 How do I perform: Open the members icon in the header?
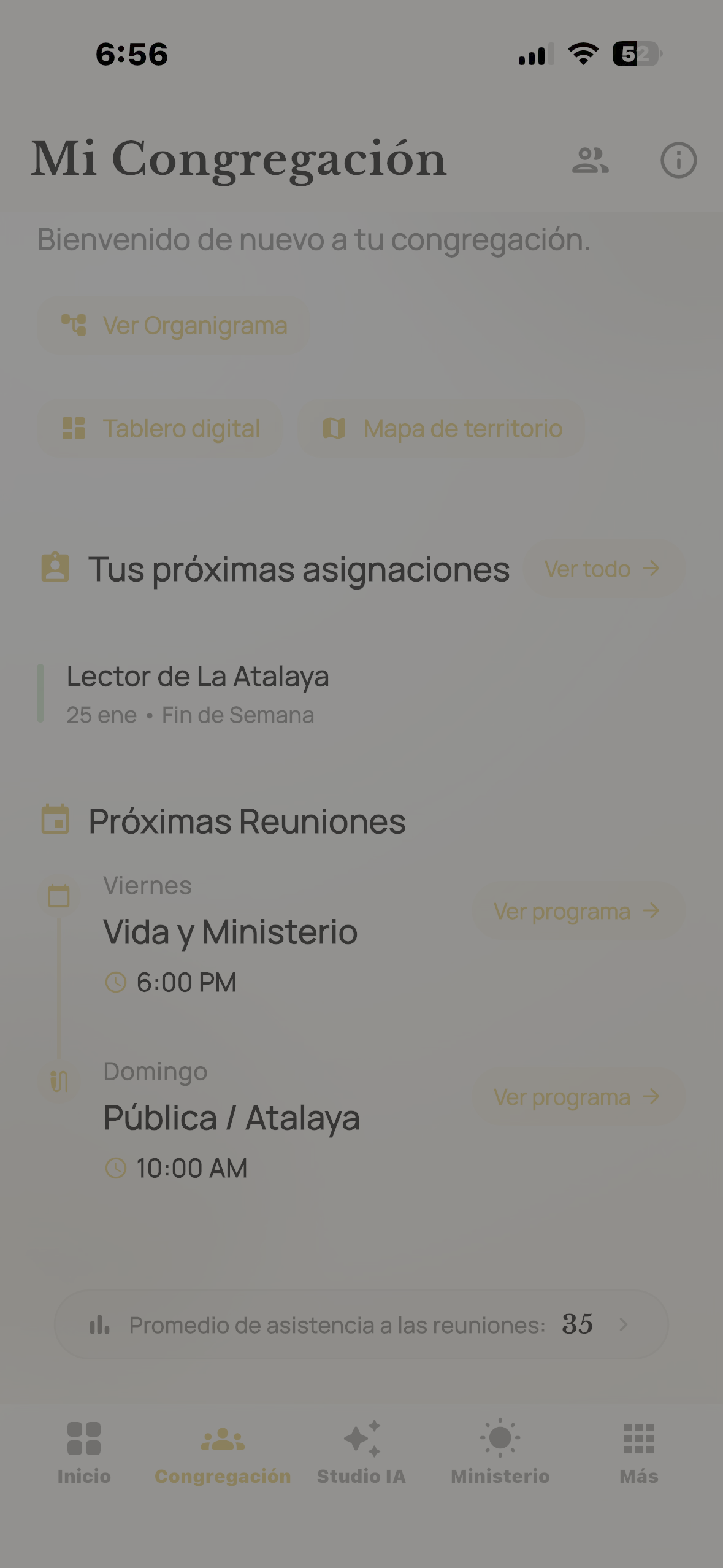click(x=591, y=160)
